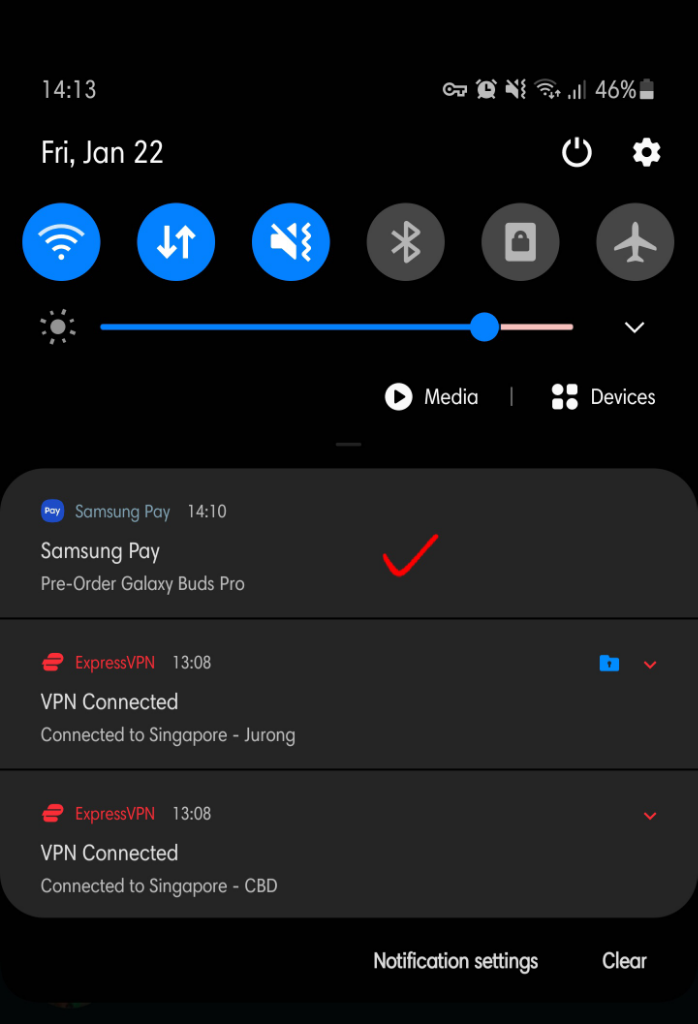Open the Media panel

pos(432,397)
